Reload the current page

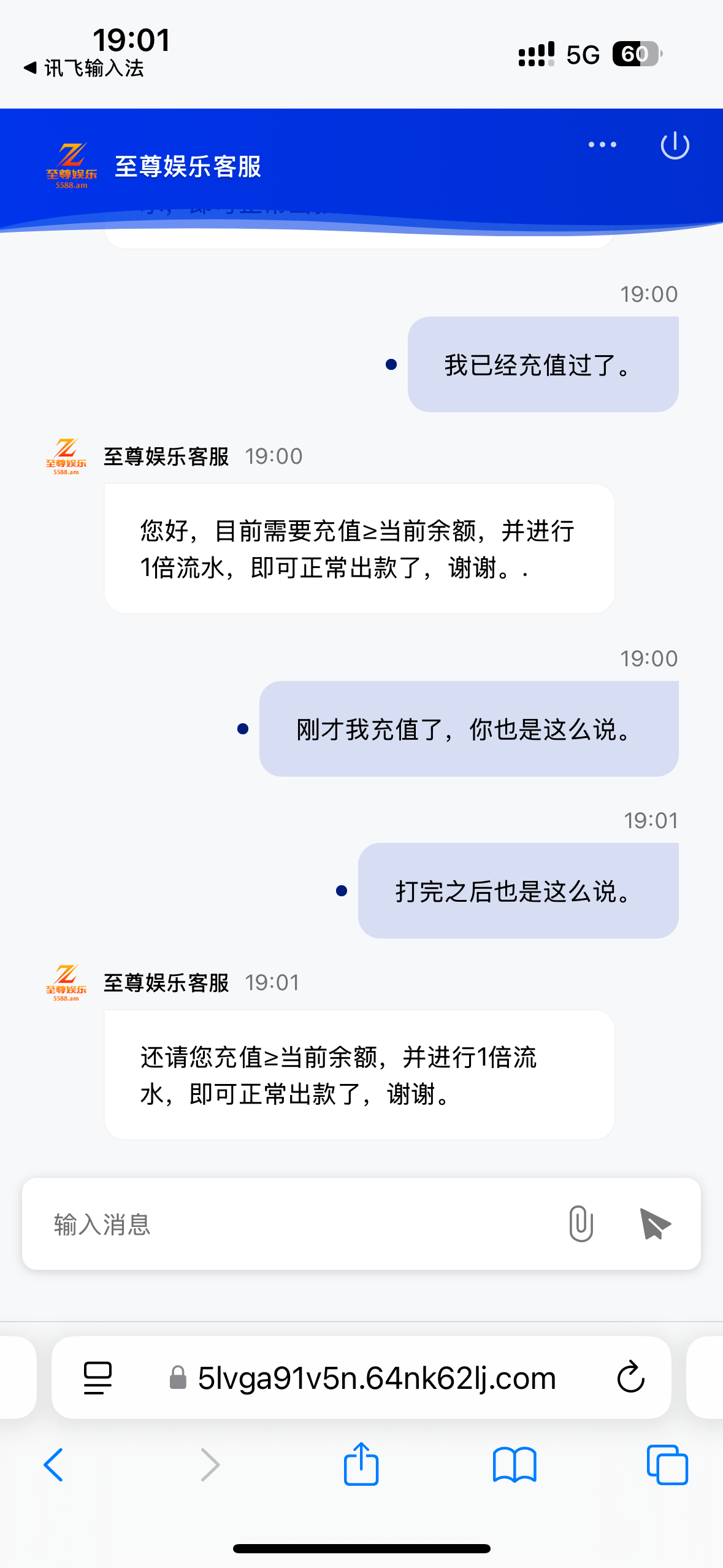tap(630, 1377)
